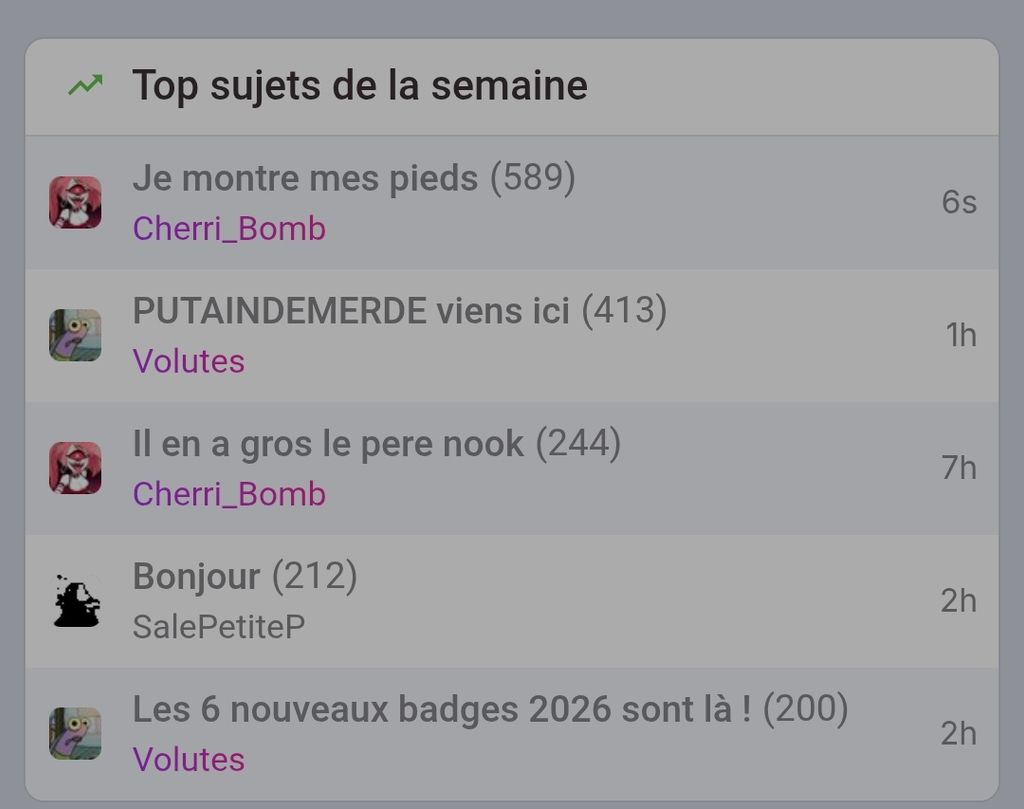The image size is (1024, 809).
Task: Open the topic "Je montre mes pieds"
Action: coord(305,179)
